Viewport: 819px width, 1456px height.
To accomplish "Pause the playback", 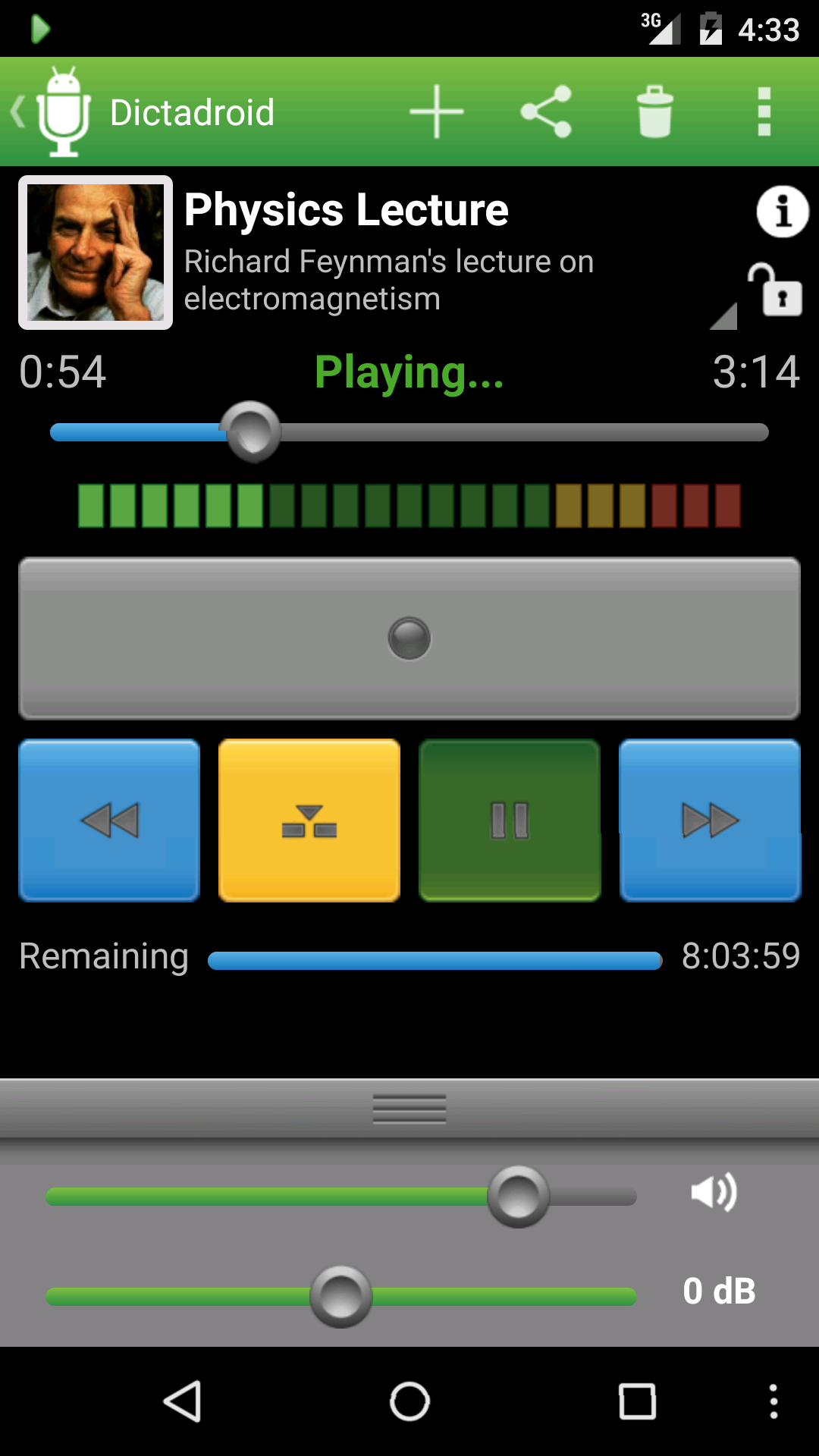I will (x=510, y=821).
